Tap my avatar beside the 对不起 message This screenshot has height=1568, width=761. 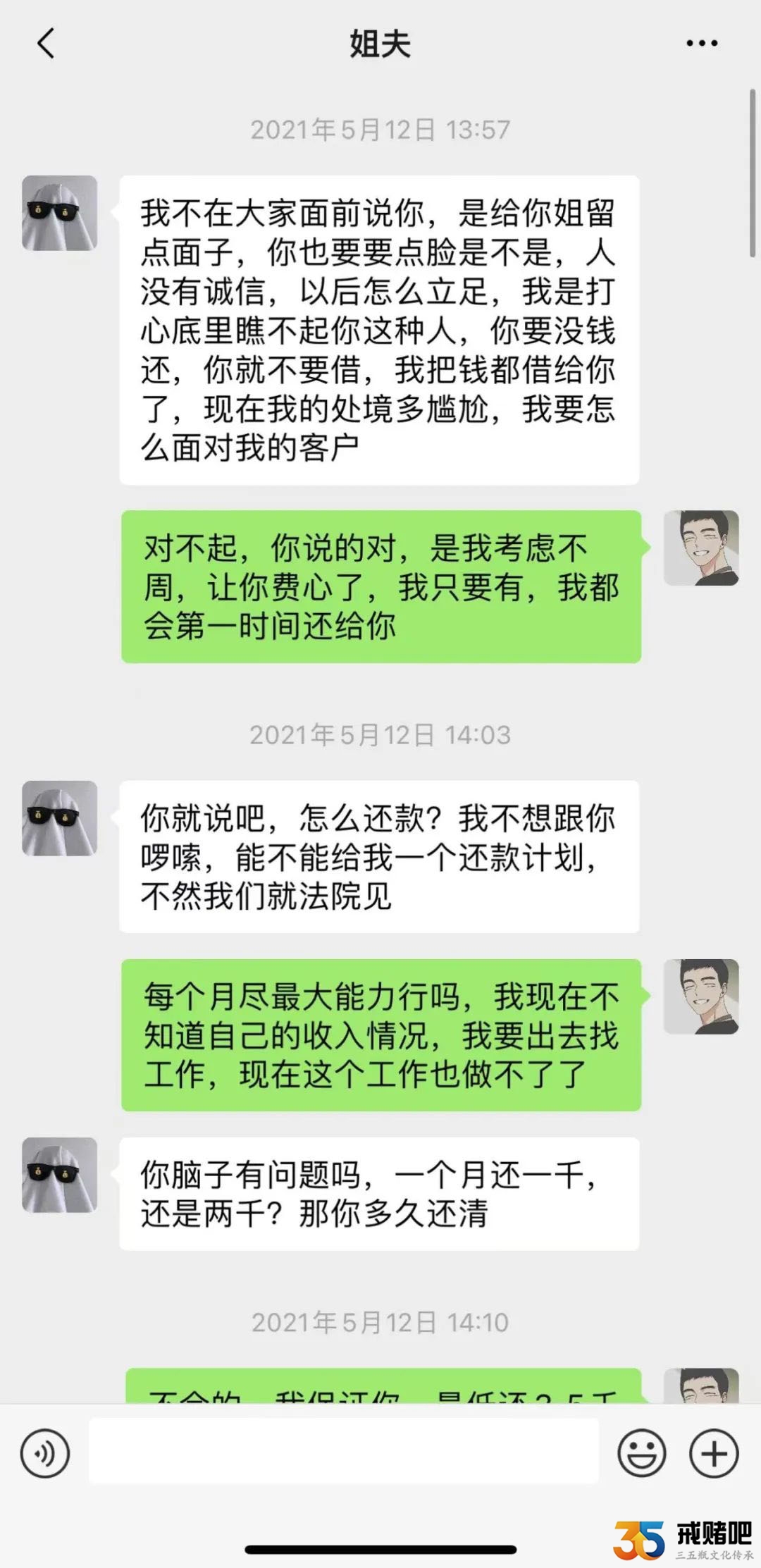pyautogui.click(x=700, y=548)
